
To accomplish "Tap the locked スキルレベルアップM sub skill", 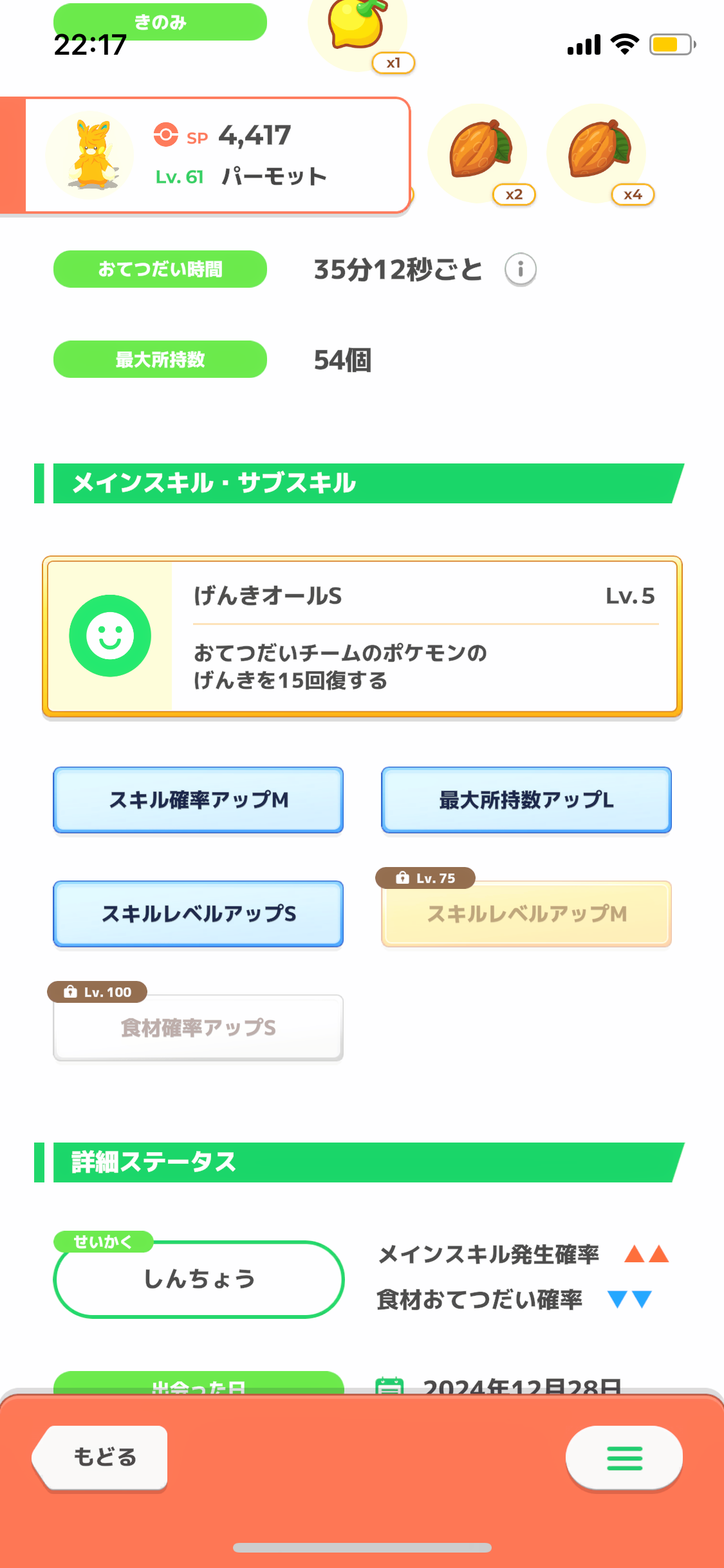I will pyautogui.click(x=526, y=914).
